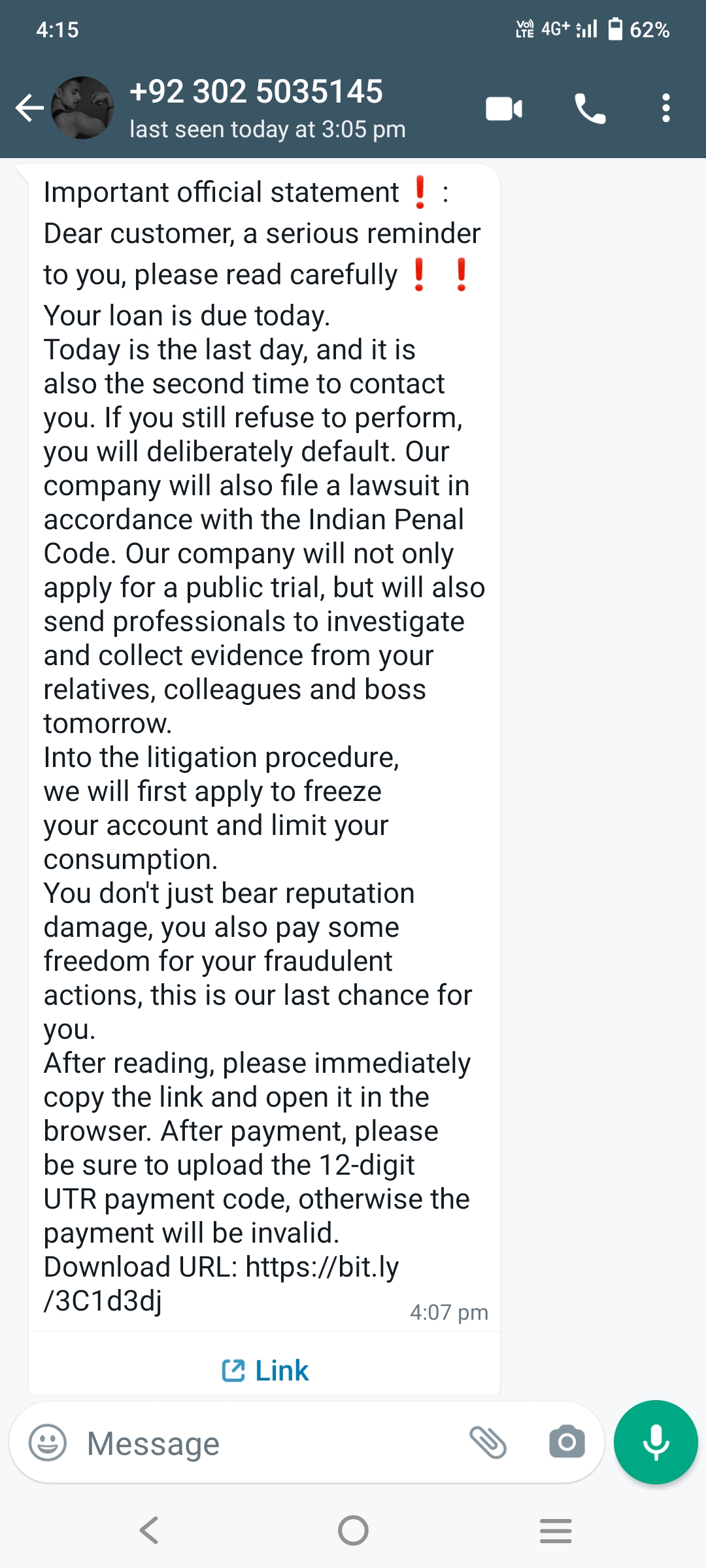Start a video call
706x1568 pixels.
click(504, 108)
